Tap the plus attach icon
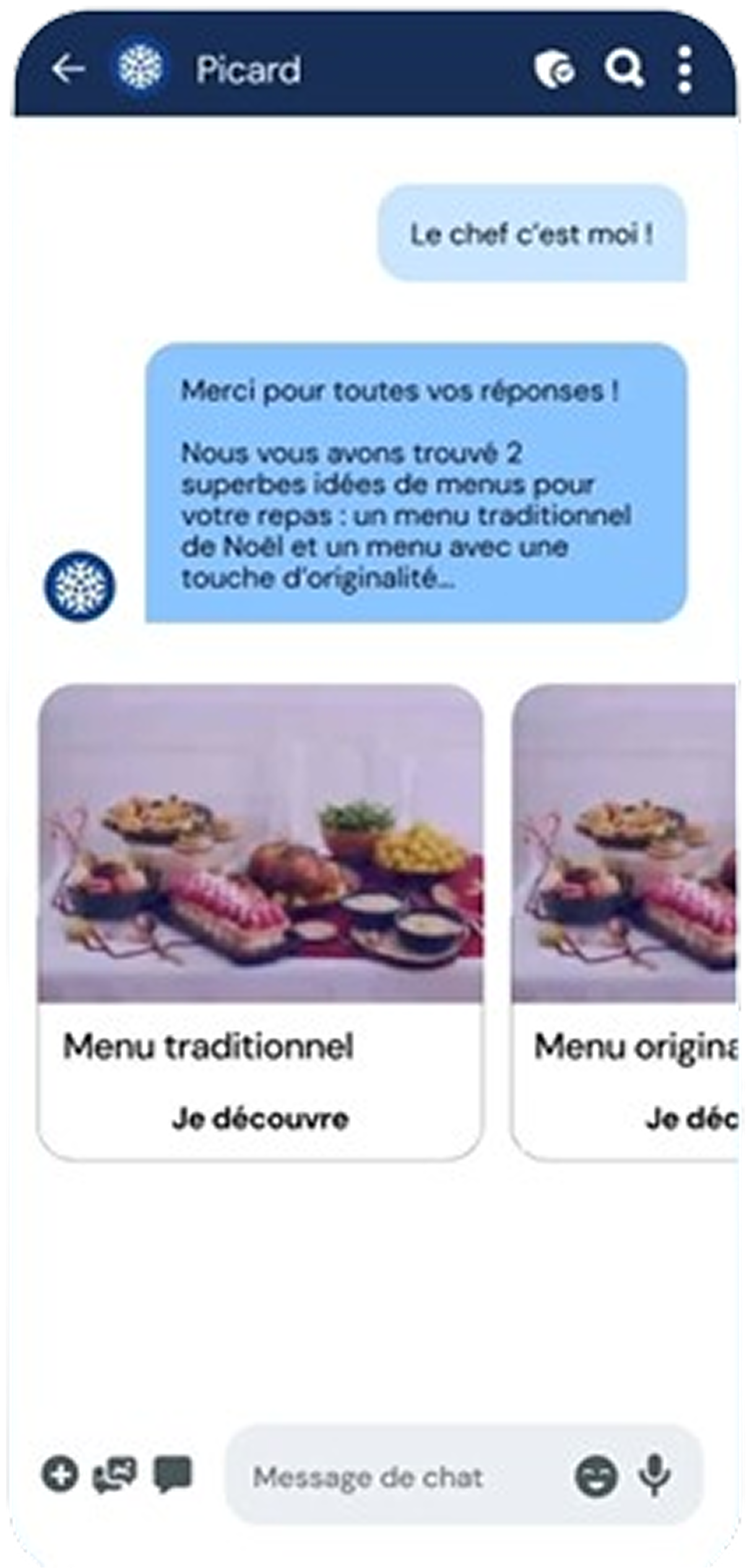 pos(60,1475)
